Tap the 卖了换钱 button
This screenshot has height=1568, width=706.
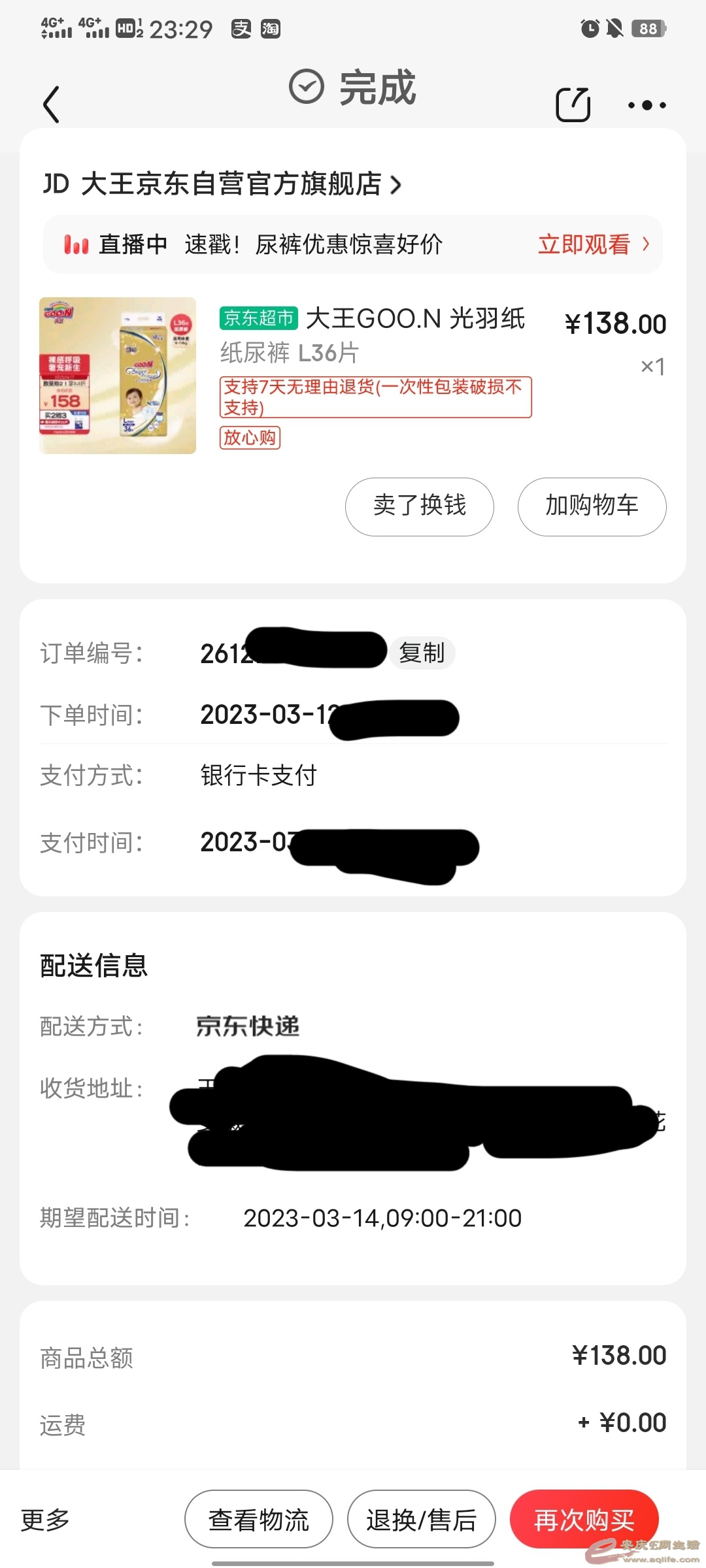[419, 506]
